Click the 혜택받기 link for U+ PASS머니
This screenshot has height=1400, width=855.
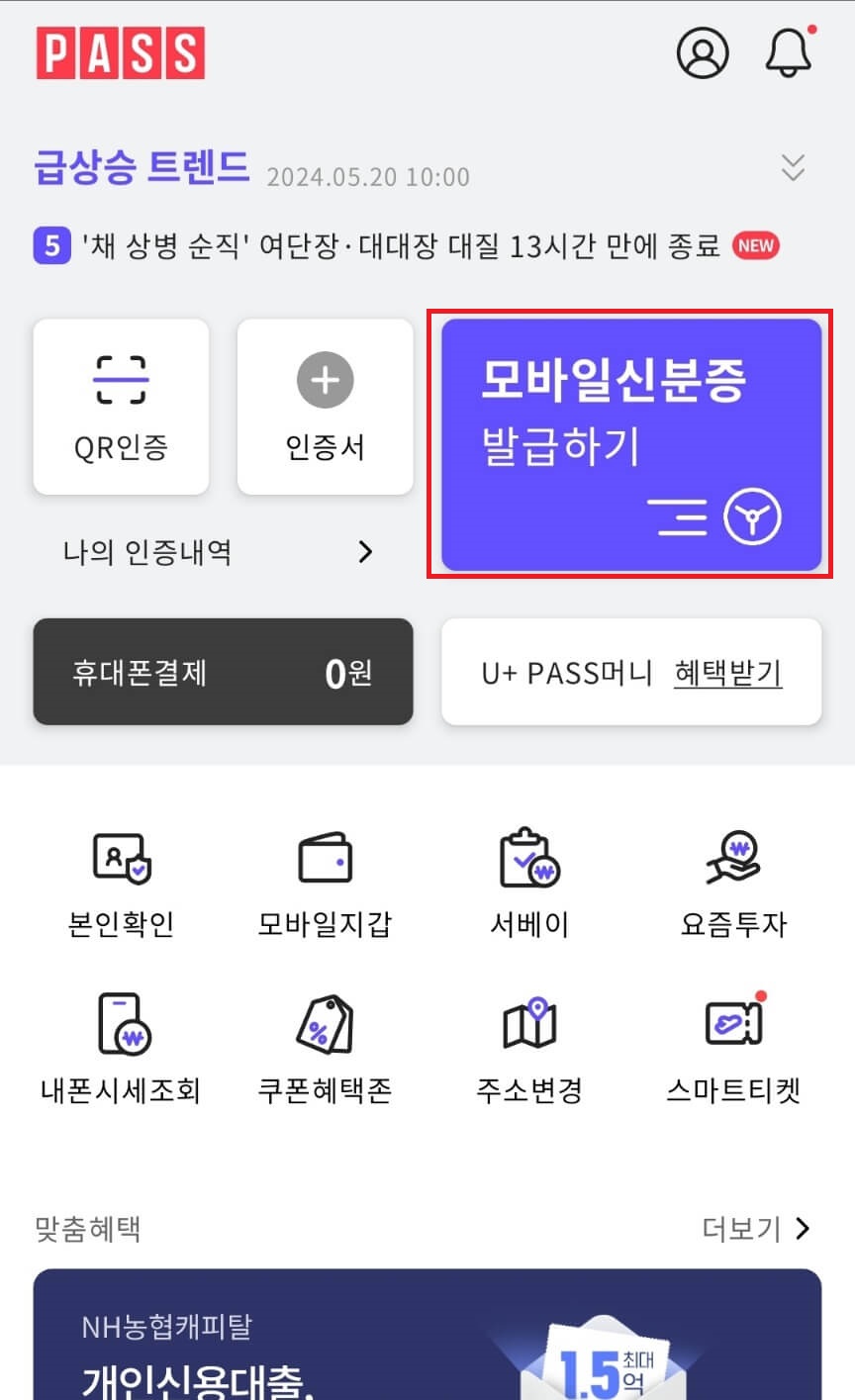(x=727, y=672)
